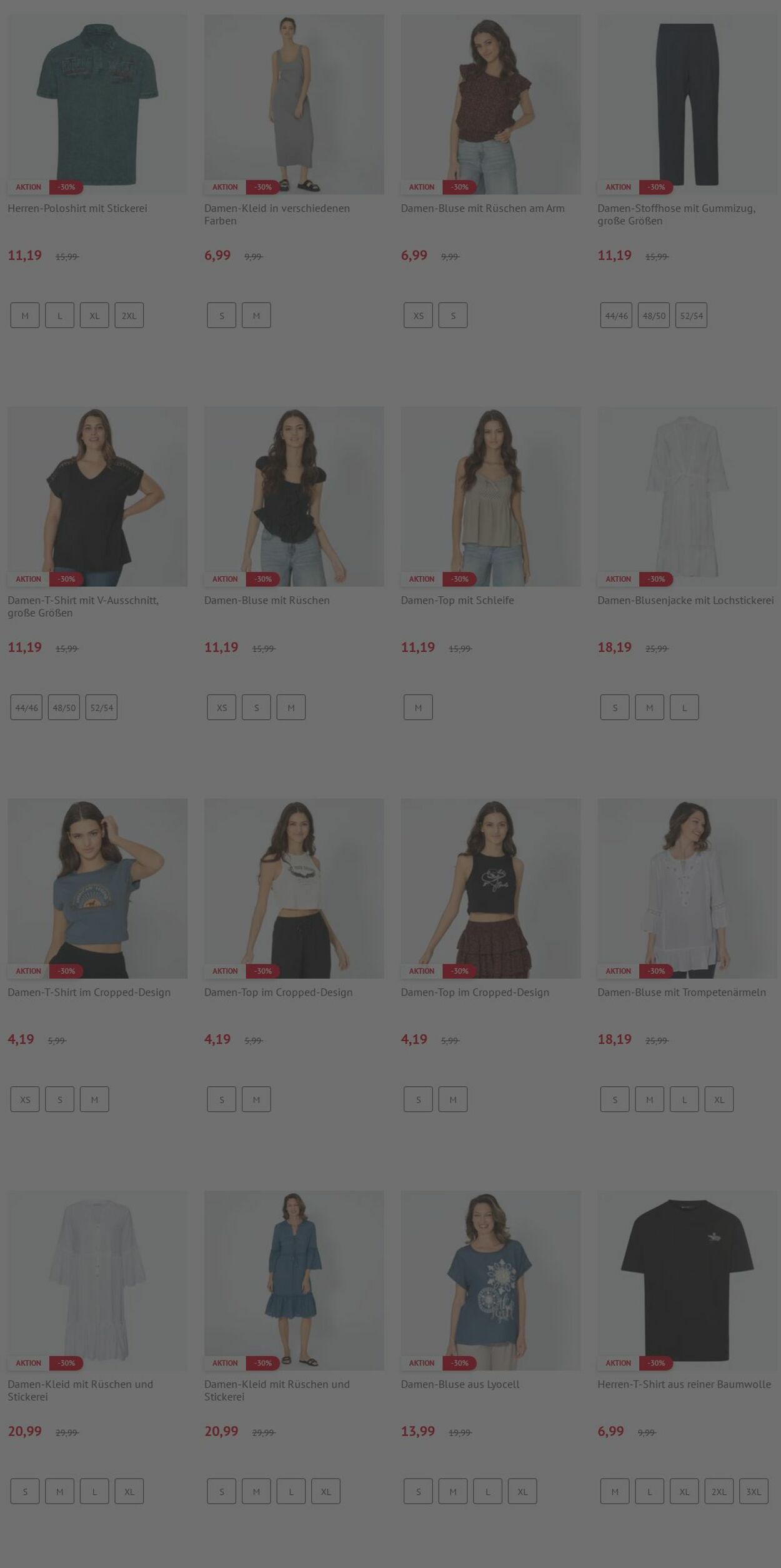The width and height of the screenshot is (781, 1568).
Task: Select size 2XL for Herren-Poloshirt mit Stickerei
Action: 129,316
